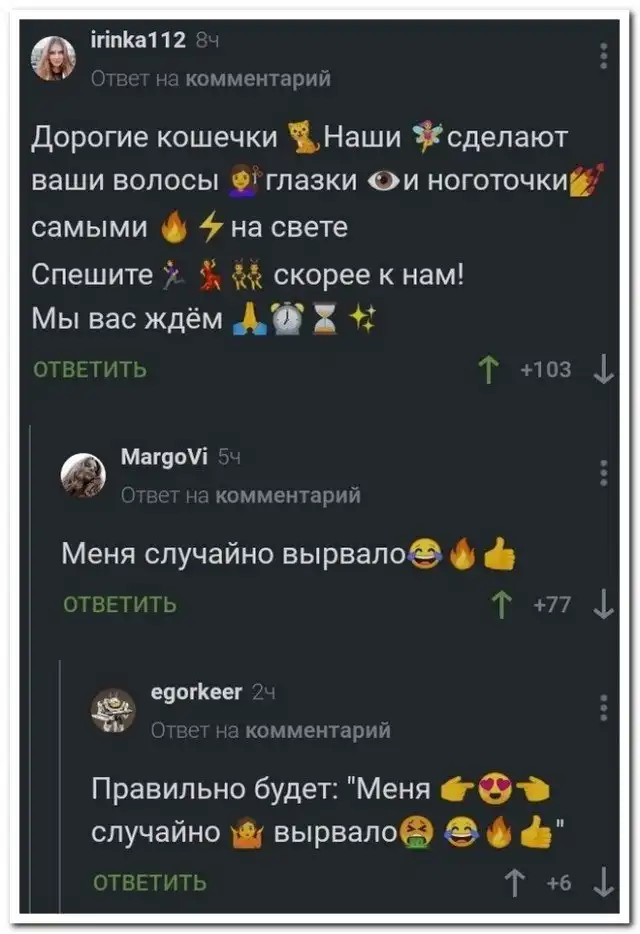Downvote egorkeer's comment
The image size is (640, 934).
[603, 883]
